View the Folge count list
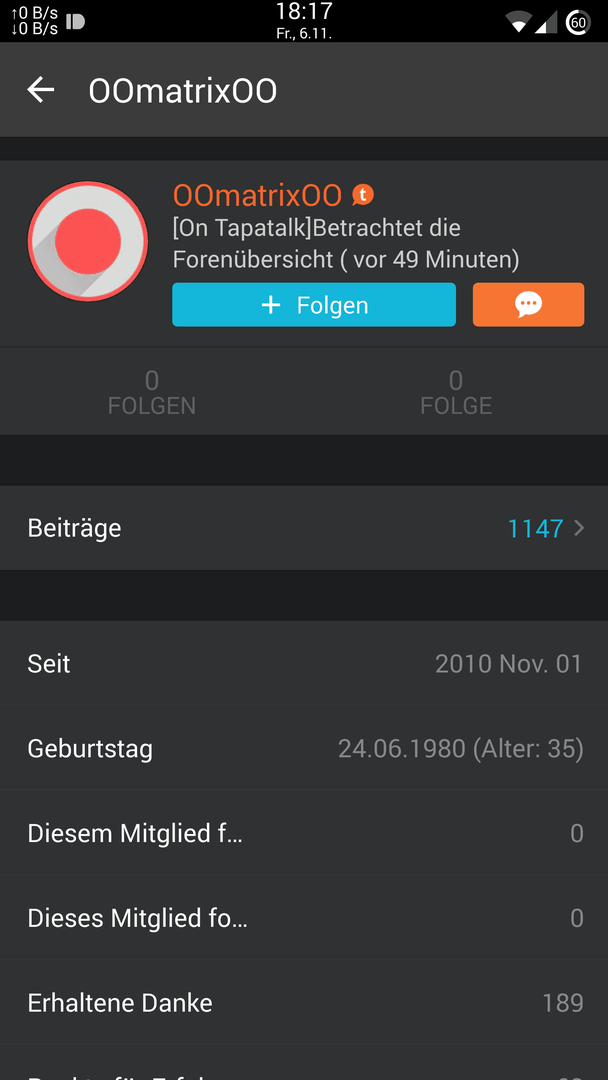The width and height of the screenshot is (608, 1080). pyautogui.click(x=456, y=392)
